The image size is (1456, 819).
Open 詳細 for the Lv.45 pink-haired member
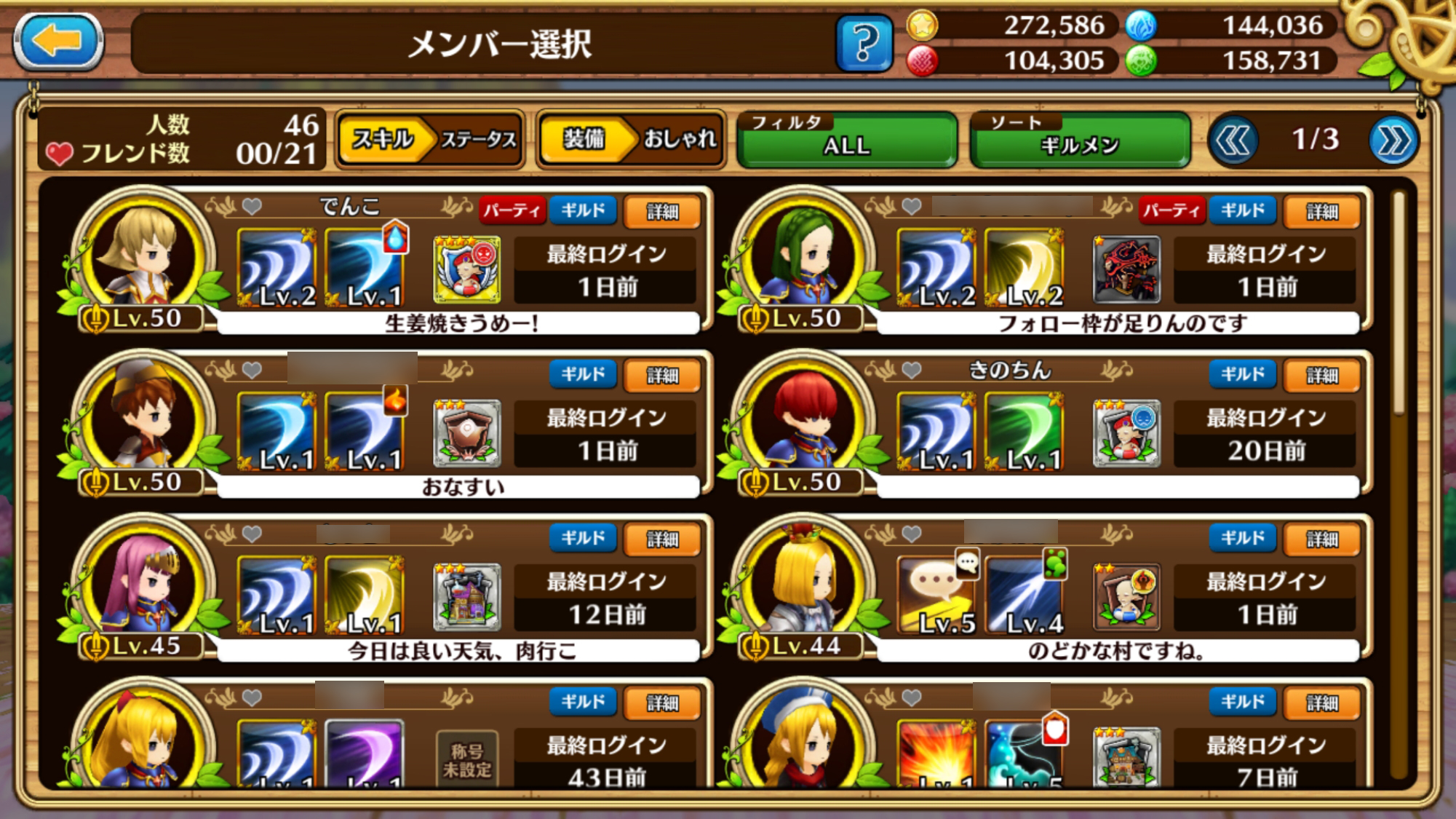tap(662, 539)
